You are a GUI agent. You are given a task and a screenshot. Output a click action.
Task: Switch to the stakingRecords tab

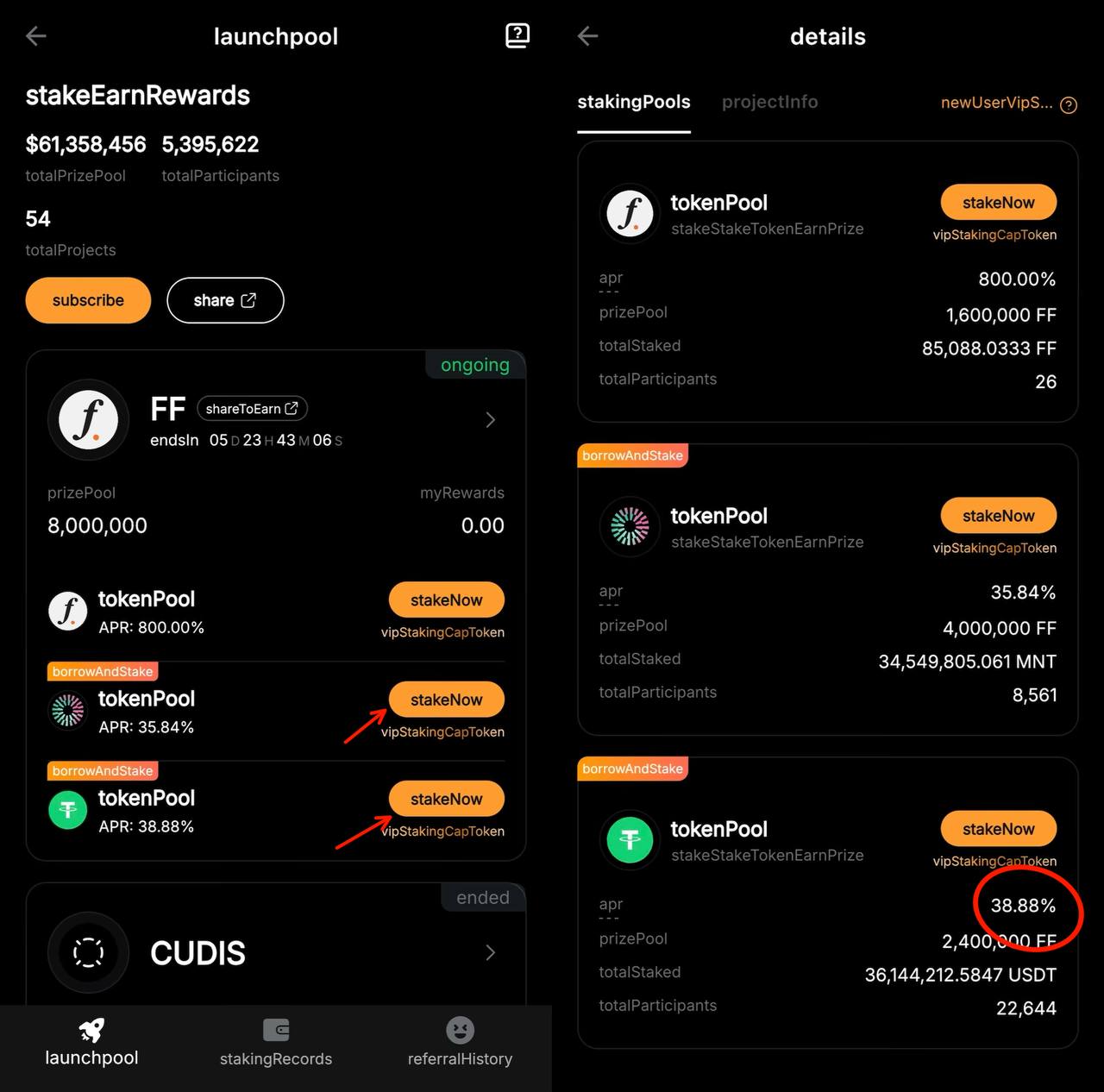pyautogui.click(x=276, y=1042)
